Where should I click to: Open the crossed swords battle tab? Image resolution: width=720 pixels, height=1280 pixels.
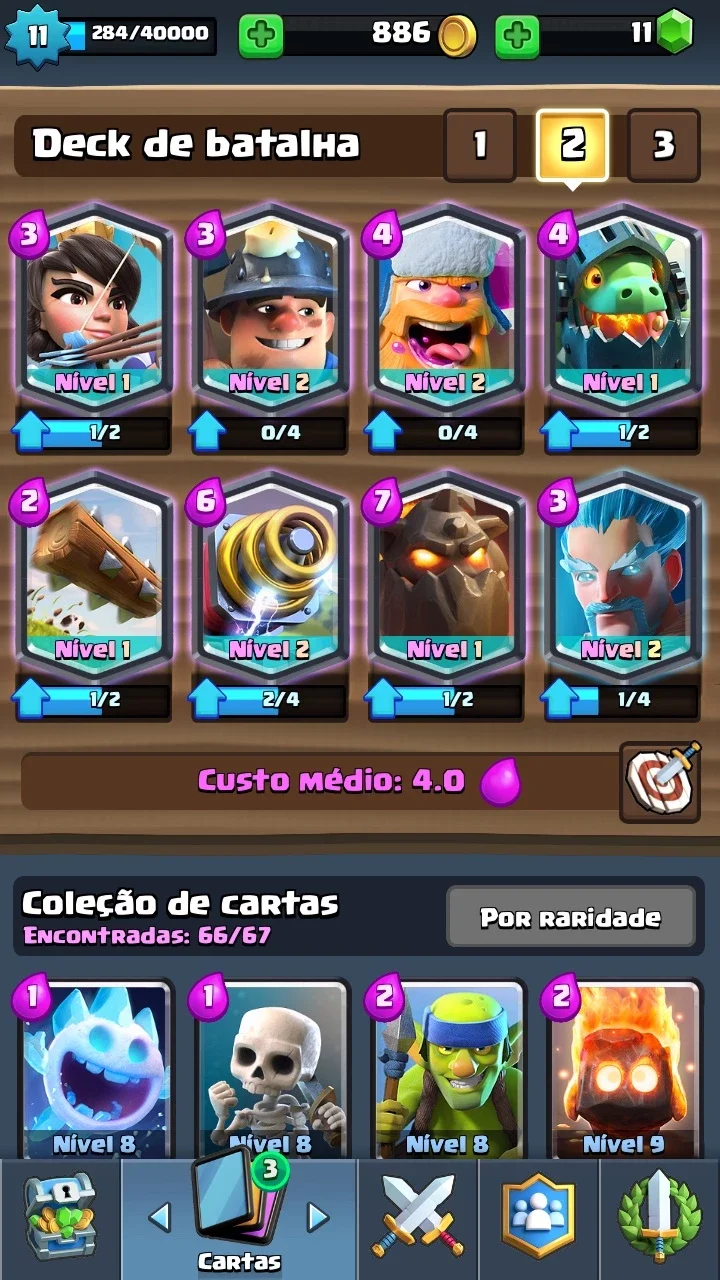point(418,1220)
